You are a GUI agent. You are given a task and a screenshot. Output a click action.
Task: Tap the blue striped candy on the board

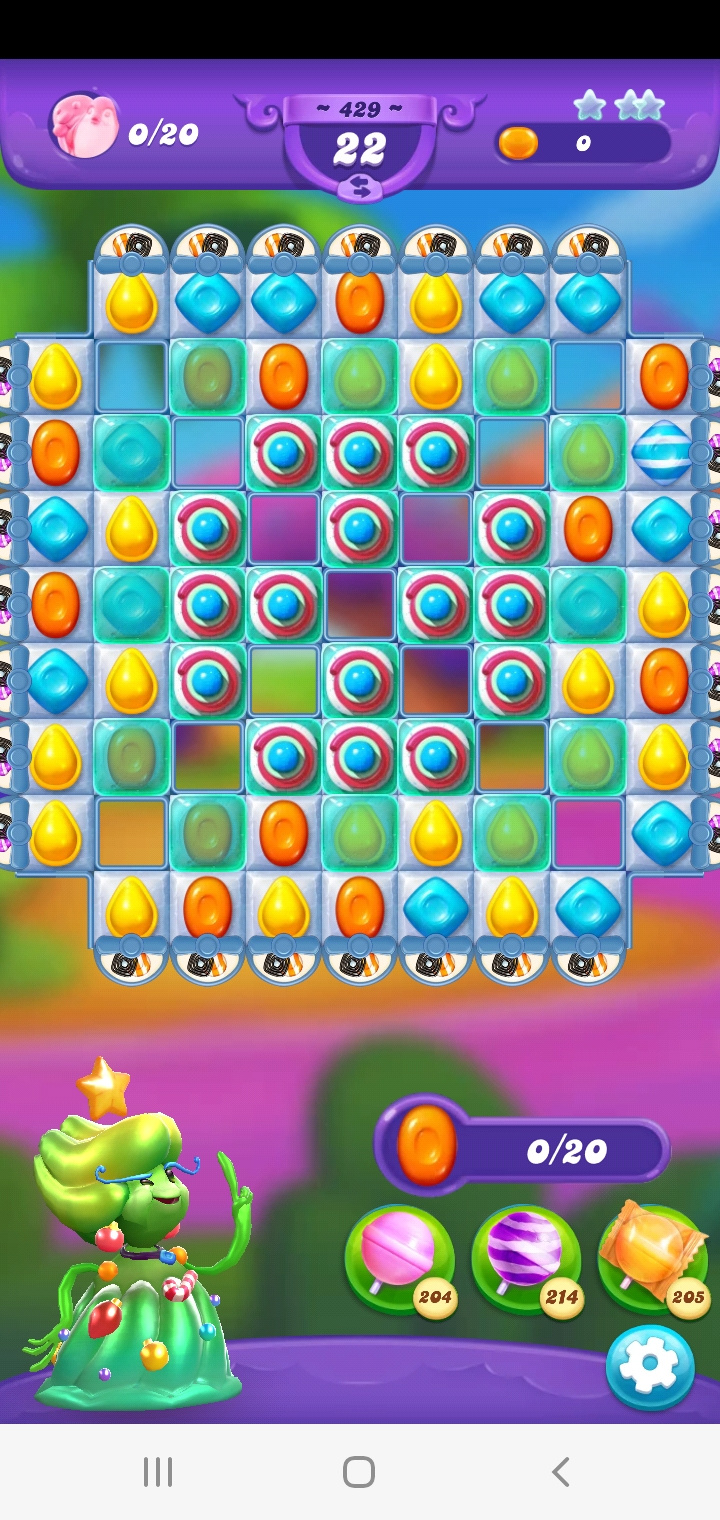pyautogui.click(x=664, y=452)
